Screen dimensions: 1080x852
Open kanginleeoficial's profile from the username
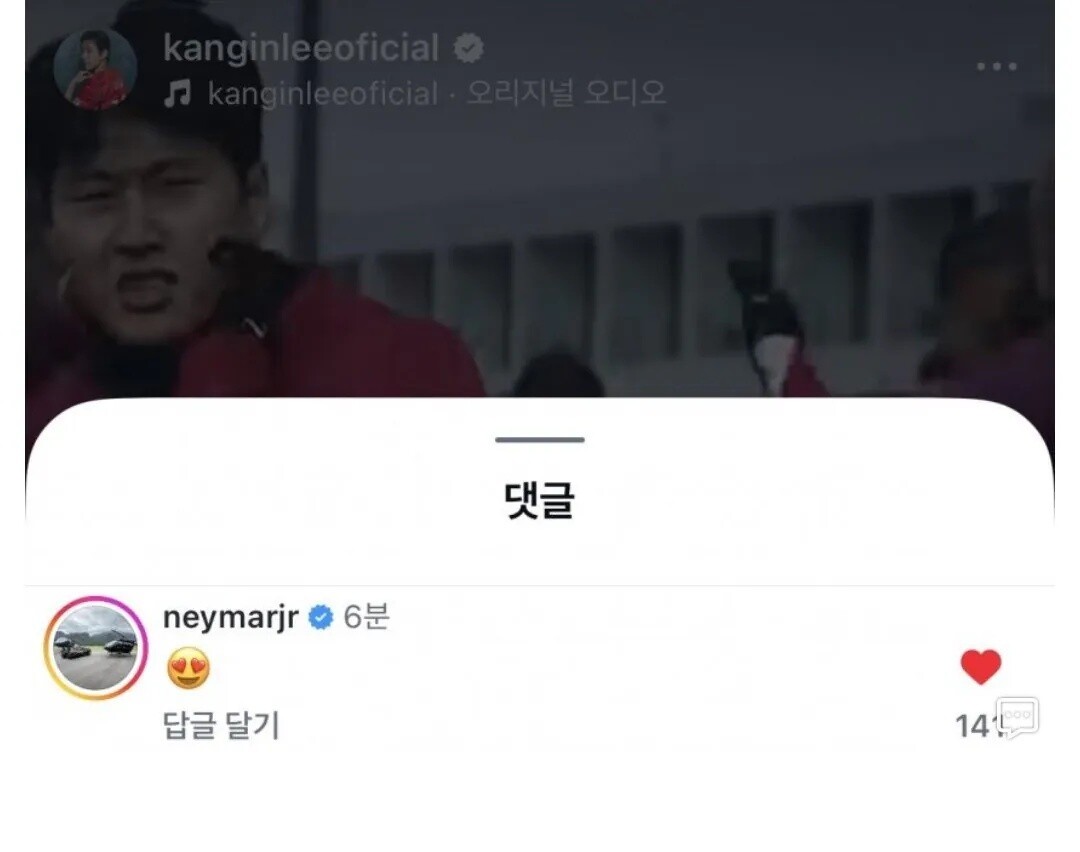coord(301,48)
